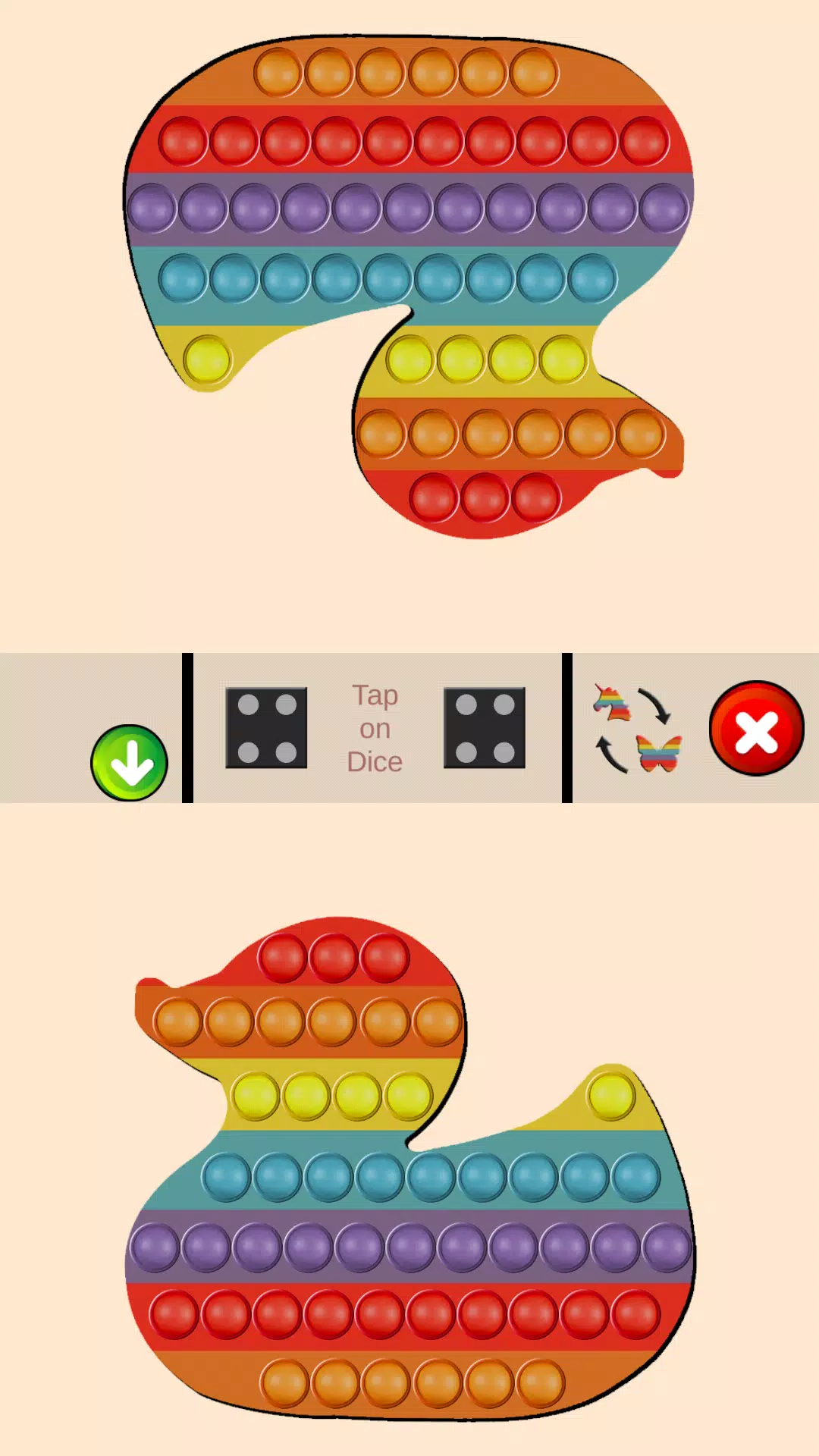This screenshot has width=819, height=1456.
Task: Pop the yellow bubble on the bottom duck's tail
Action: [x=611, y=1097]
